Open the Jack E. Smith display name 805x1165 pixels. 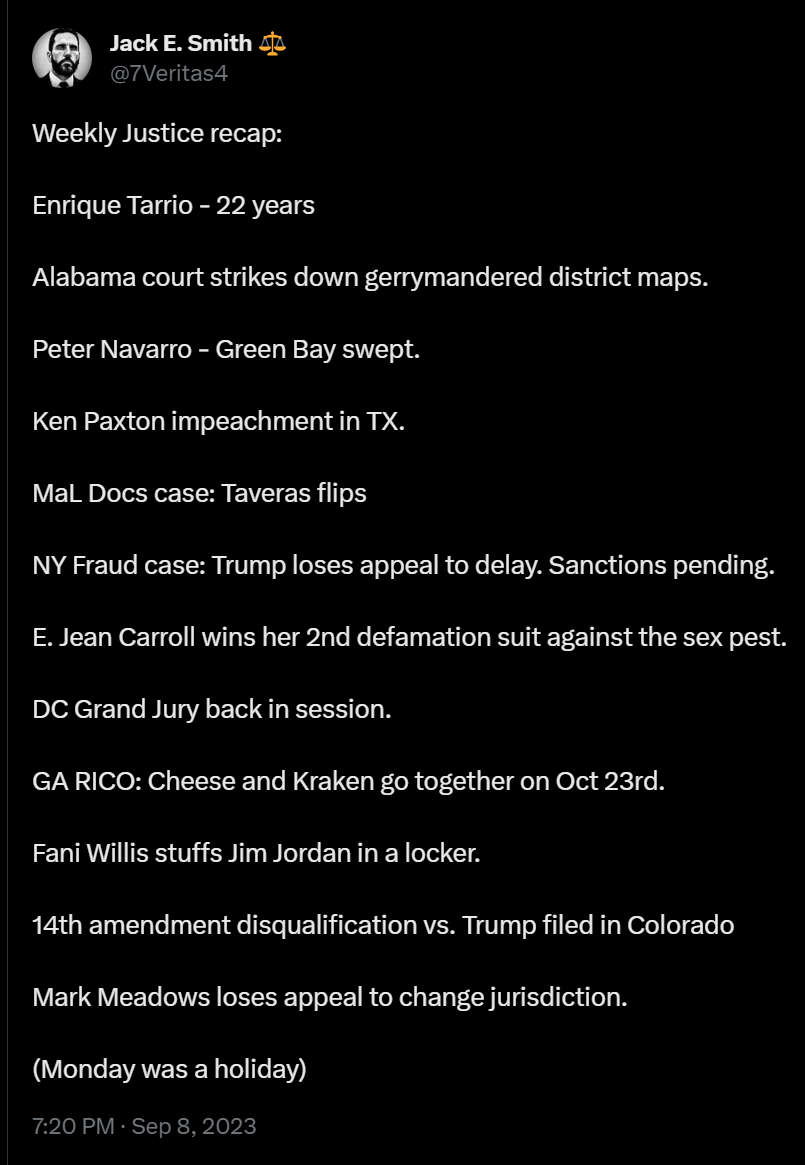pyautogui.click(x=180, y=43)
